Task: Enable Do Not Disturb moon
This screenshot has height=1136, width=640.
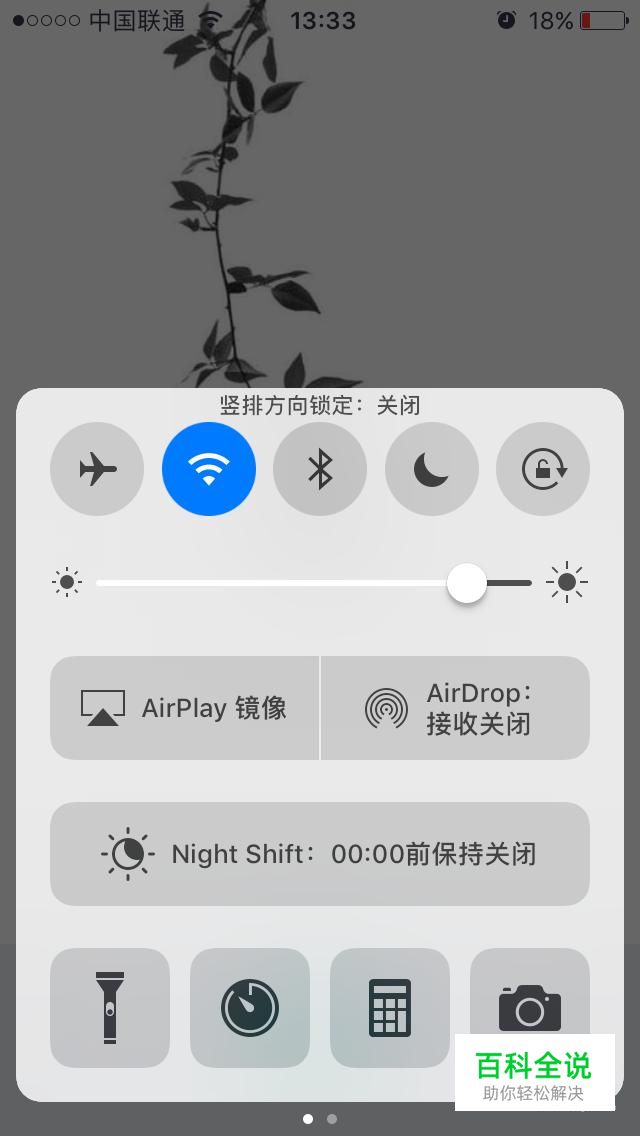Action: click(x=431, y=469)
